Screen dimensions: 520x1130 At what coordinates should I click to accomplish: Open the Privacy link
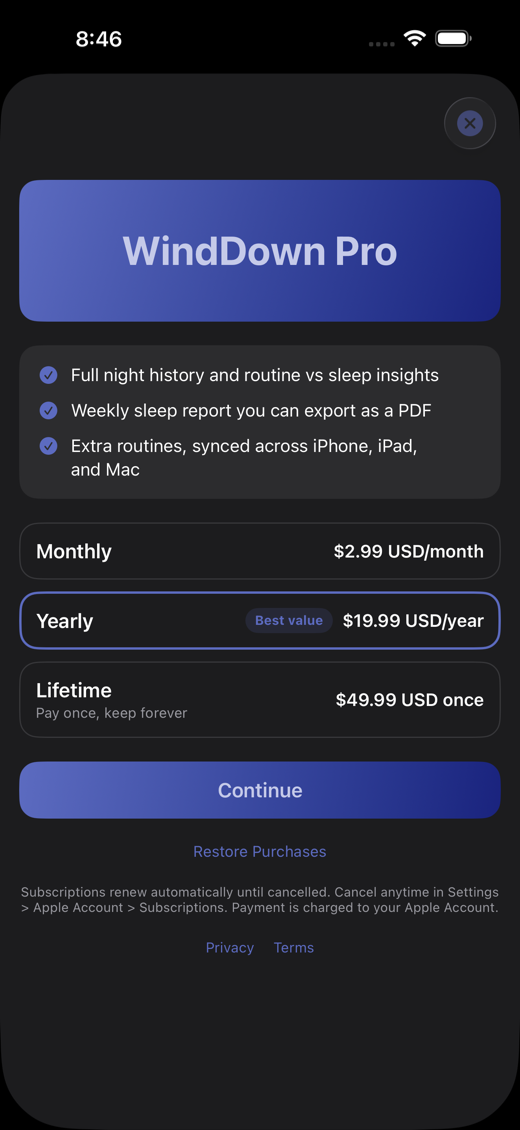230,947
